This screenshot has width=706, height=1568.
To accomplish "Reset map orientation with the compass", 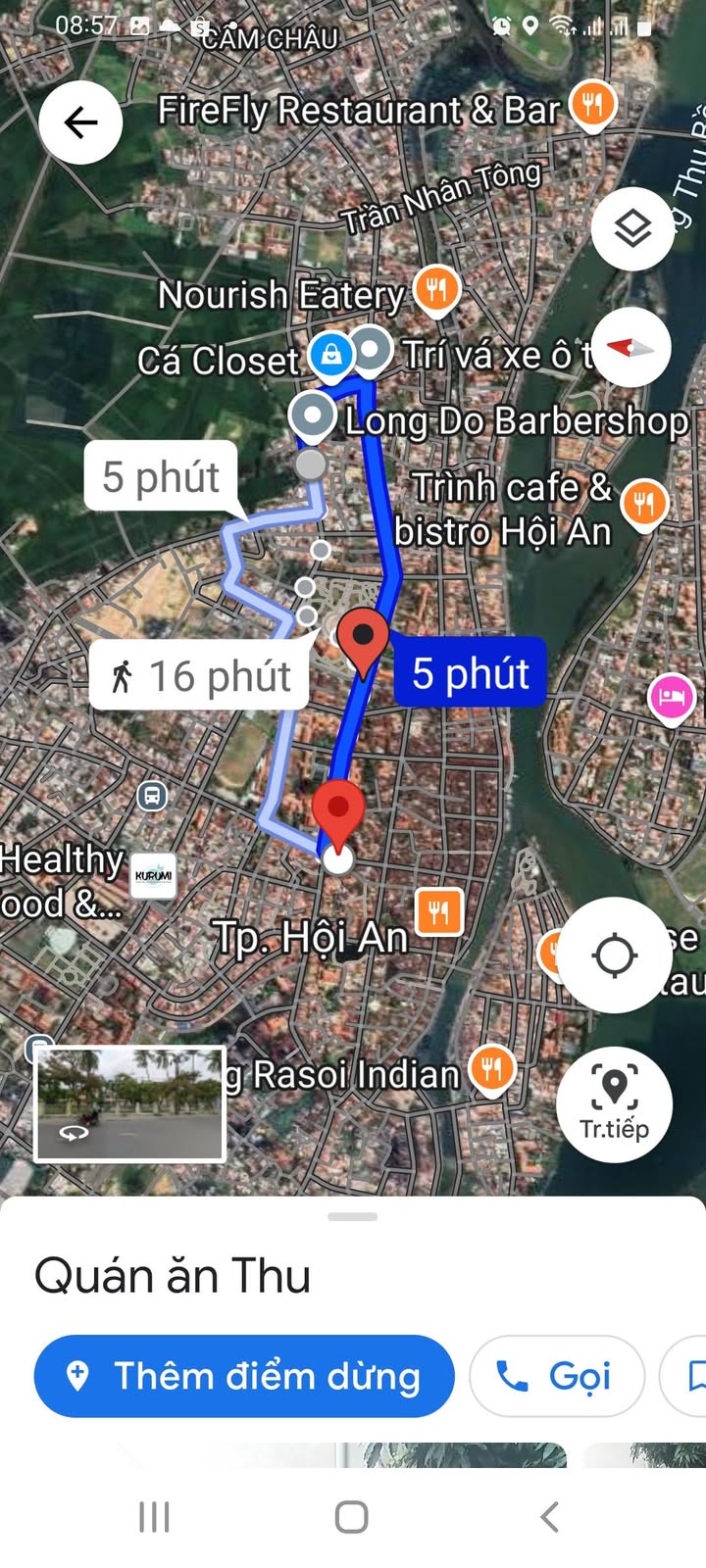I will 632,348.
